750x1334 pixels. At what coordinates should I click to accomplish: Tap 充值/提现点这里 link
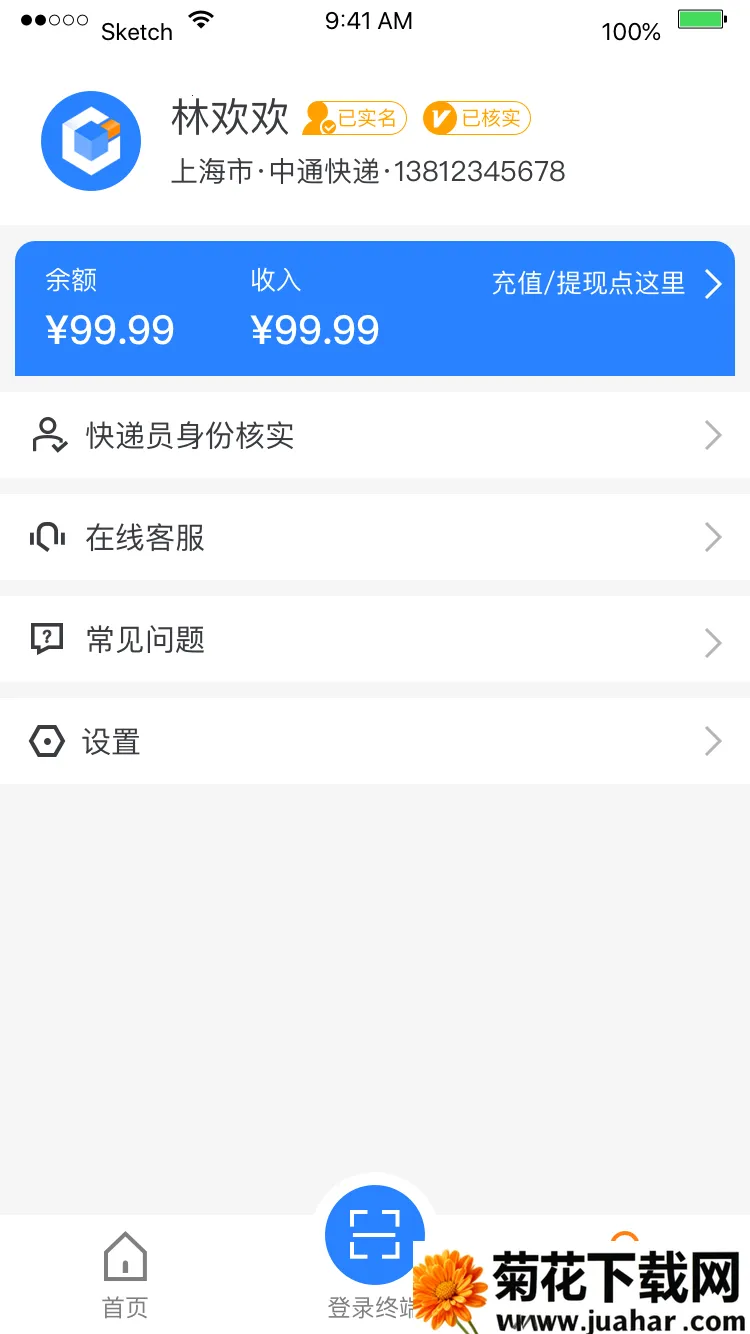[586, 284]
